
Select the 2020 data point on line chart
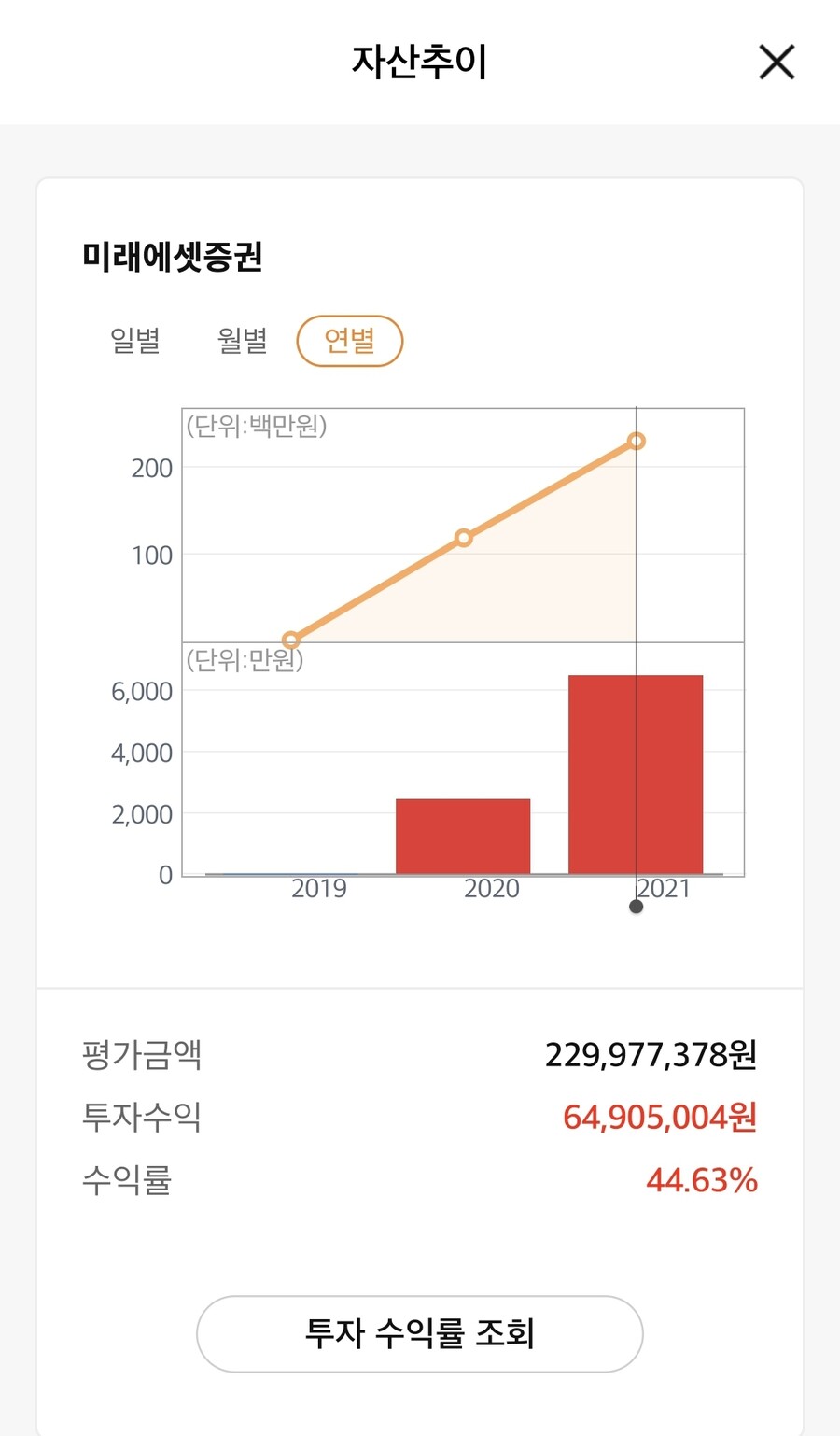point(463,538)
